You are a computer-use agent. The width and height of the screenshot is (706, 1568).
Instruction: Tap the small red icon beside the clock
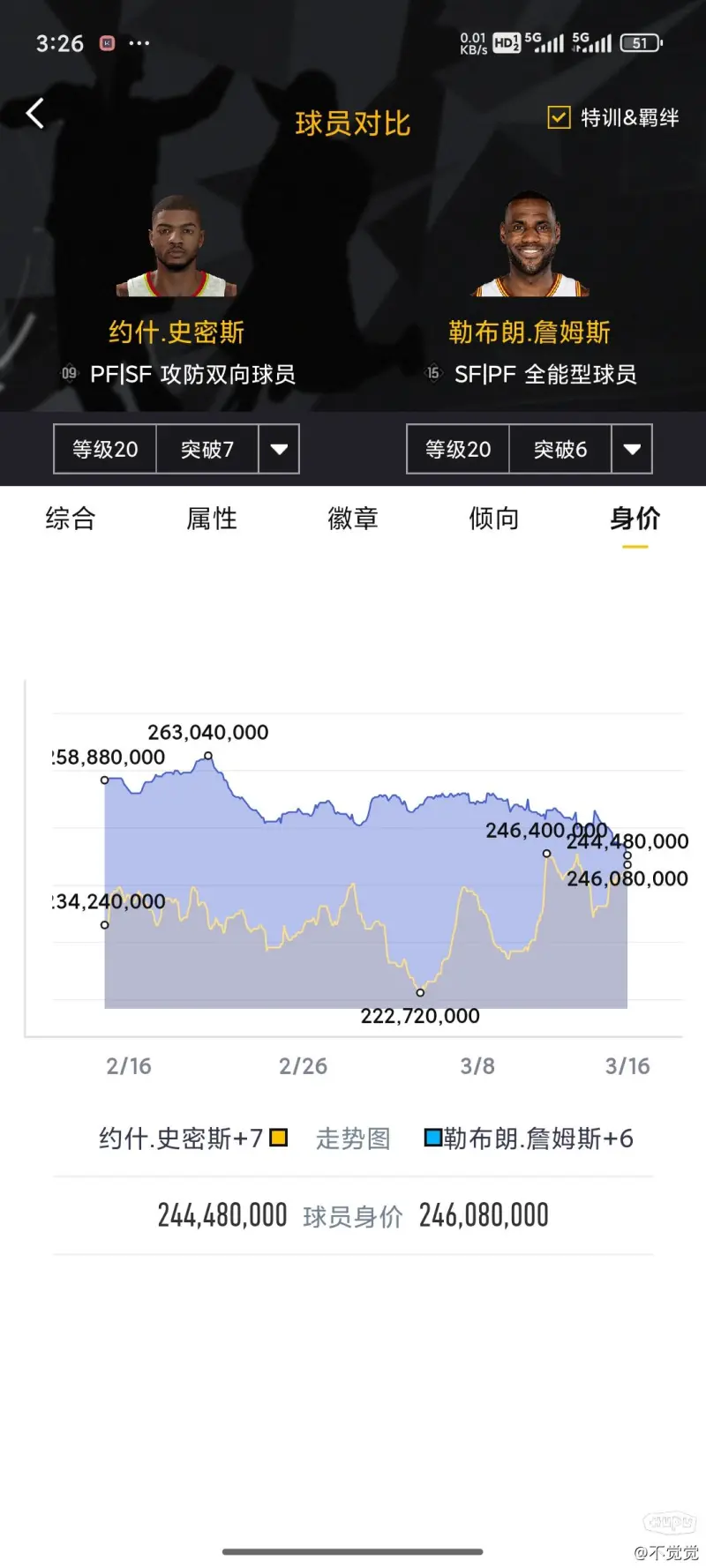click(x=108, y=43)
